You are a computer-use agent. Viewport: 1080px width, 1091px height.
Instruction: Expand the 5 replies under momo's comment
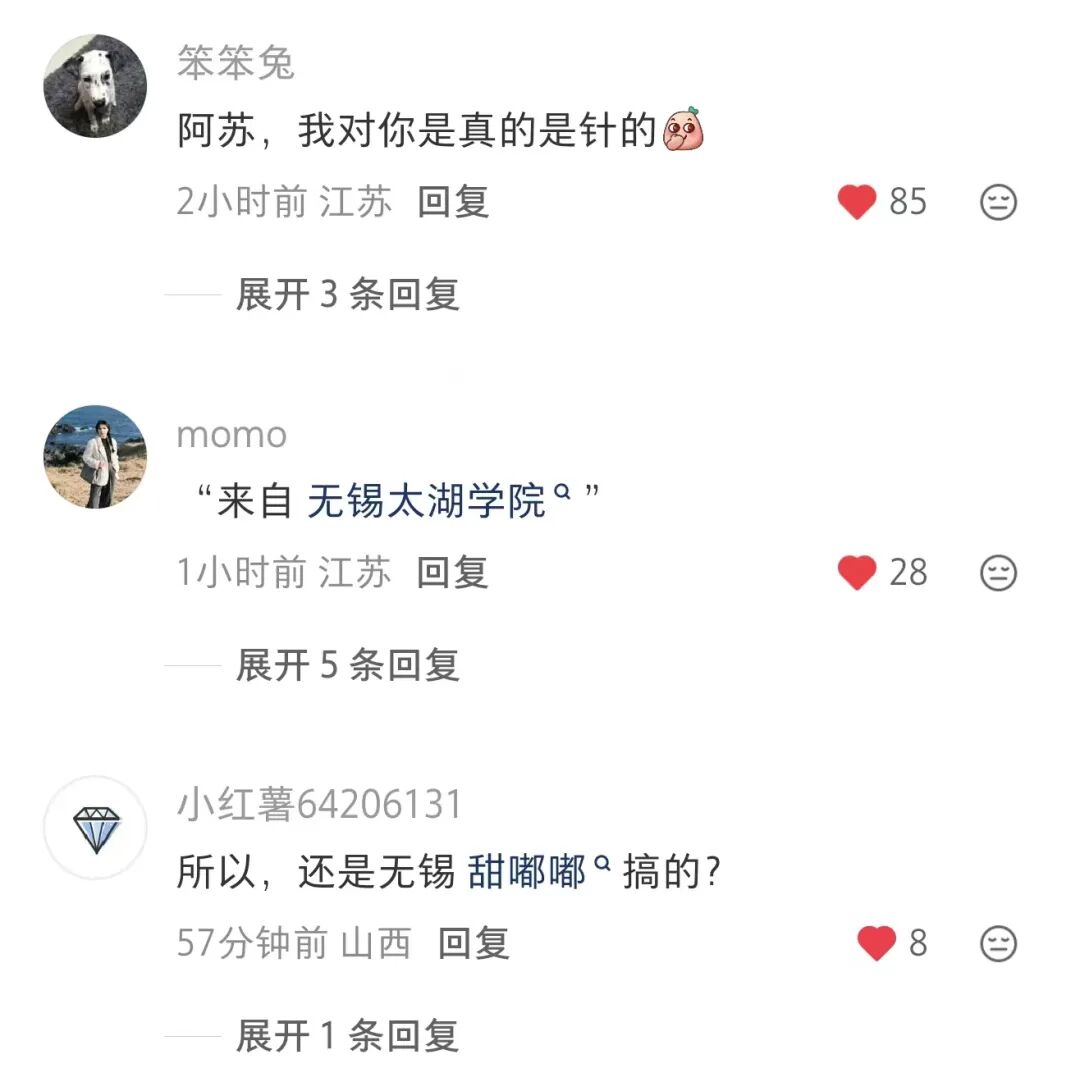347,664
